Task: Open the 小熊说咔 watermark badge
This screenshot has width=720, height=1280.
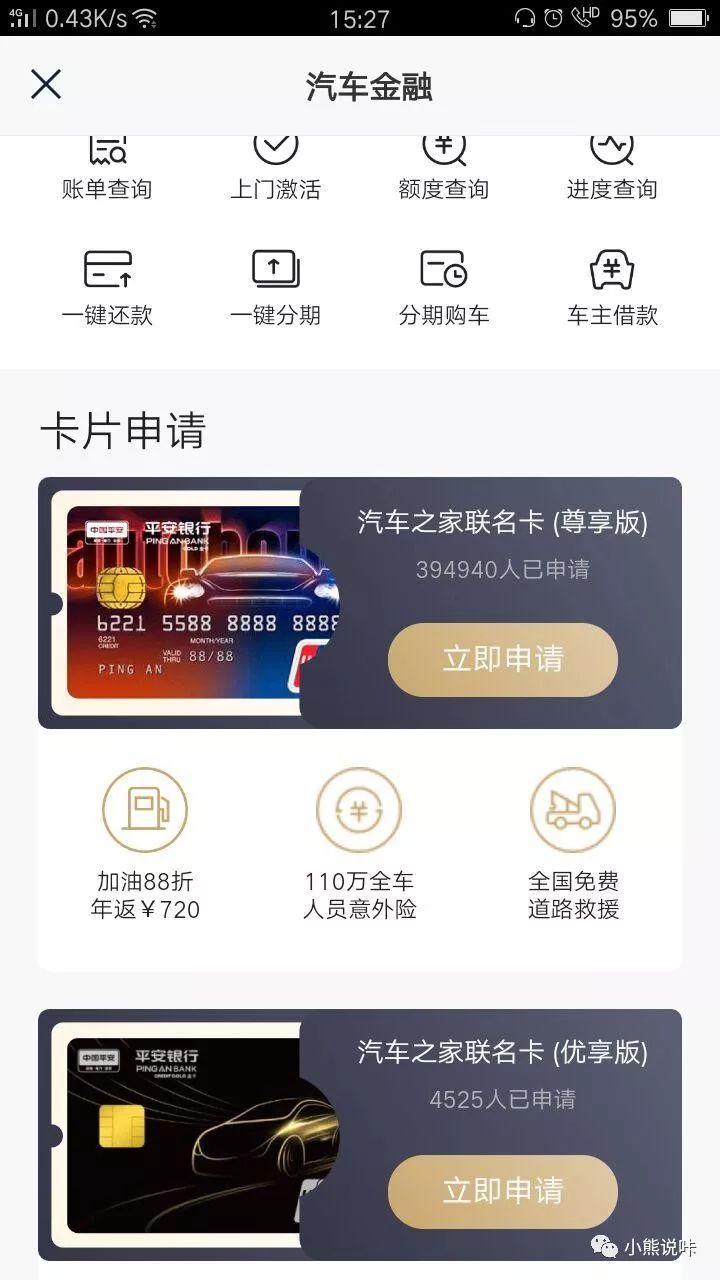Action: (645, 1247)
